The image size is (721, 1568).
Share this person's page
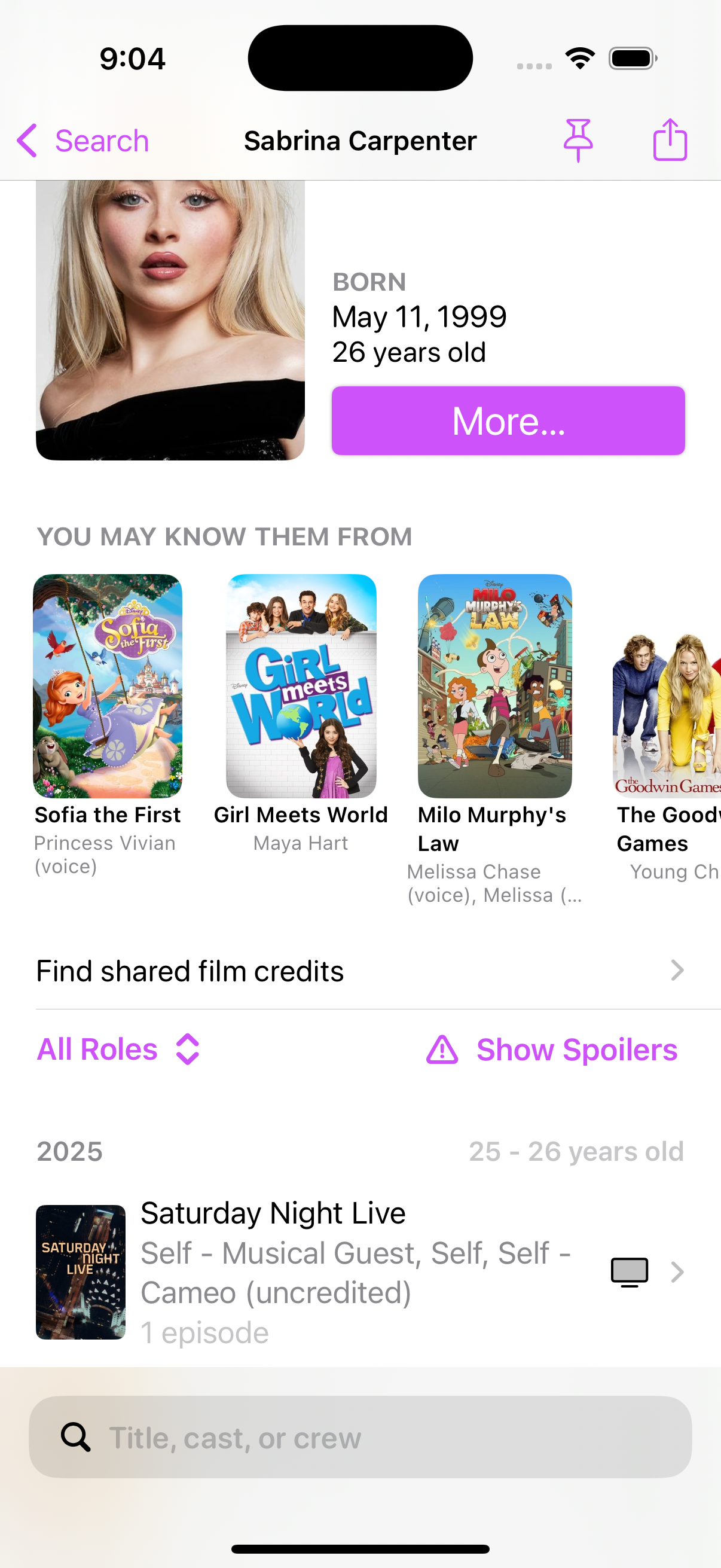(x=670, y=140)
